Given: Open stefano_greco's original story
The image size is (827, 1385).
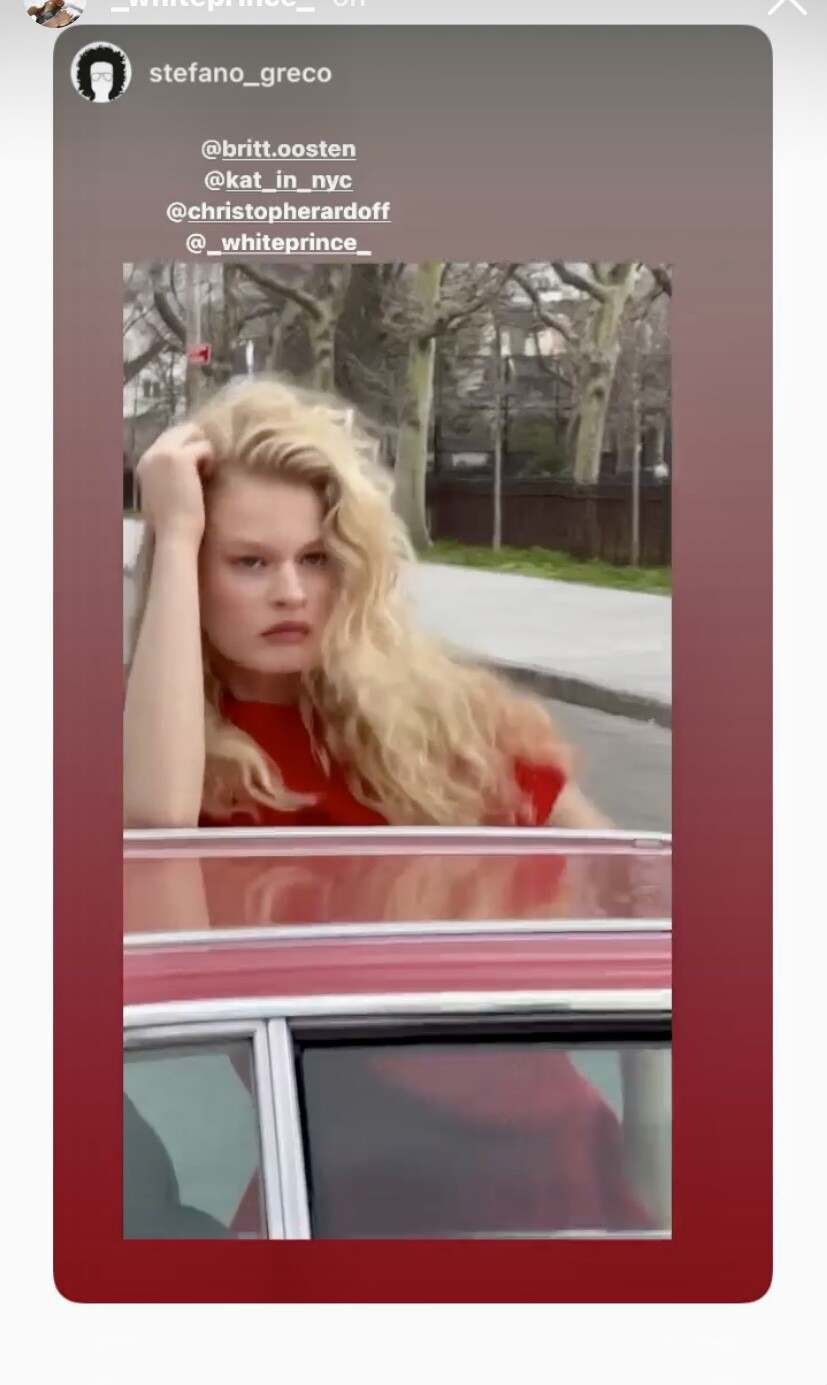Looking at the screenshot, I should [240, 73].
